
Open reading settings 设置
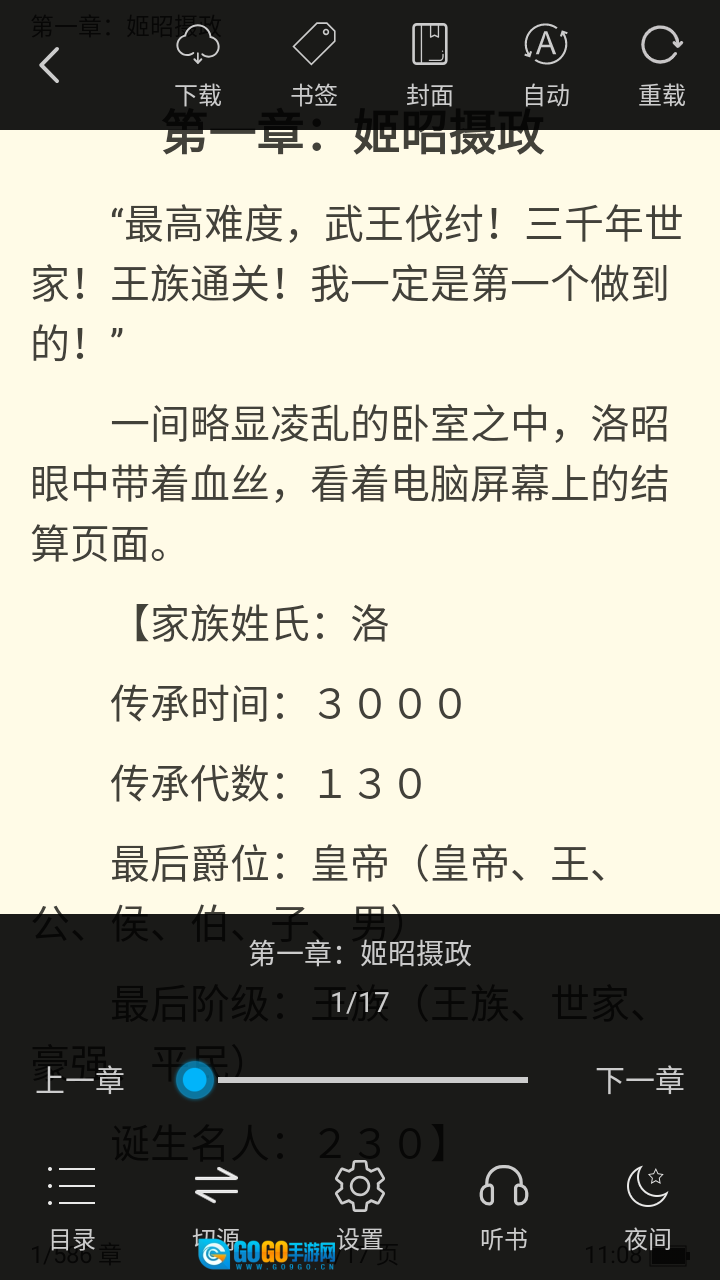360,1207
